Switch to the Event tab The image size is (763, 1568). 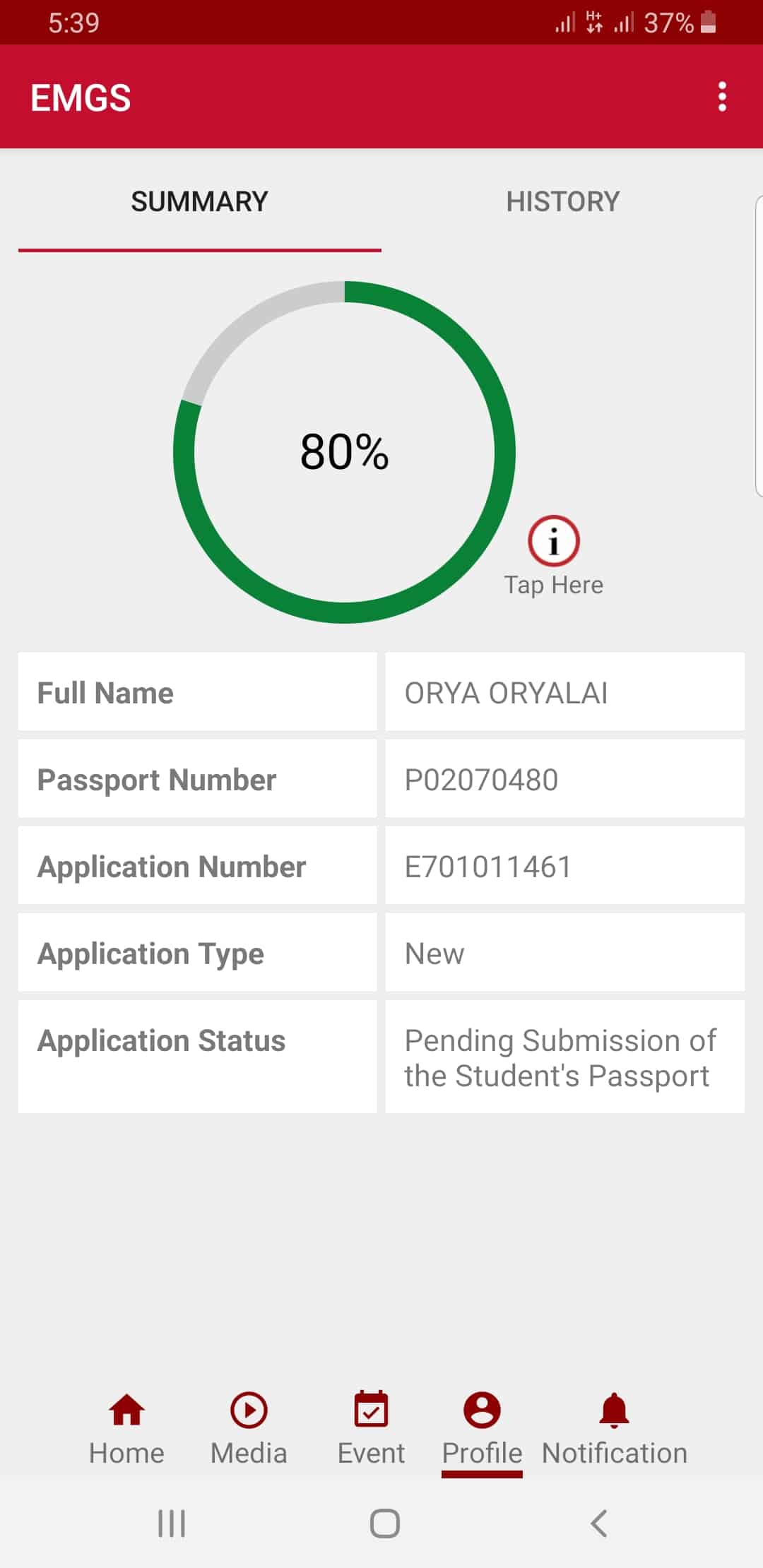[x=371, y=1428]
